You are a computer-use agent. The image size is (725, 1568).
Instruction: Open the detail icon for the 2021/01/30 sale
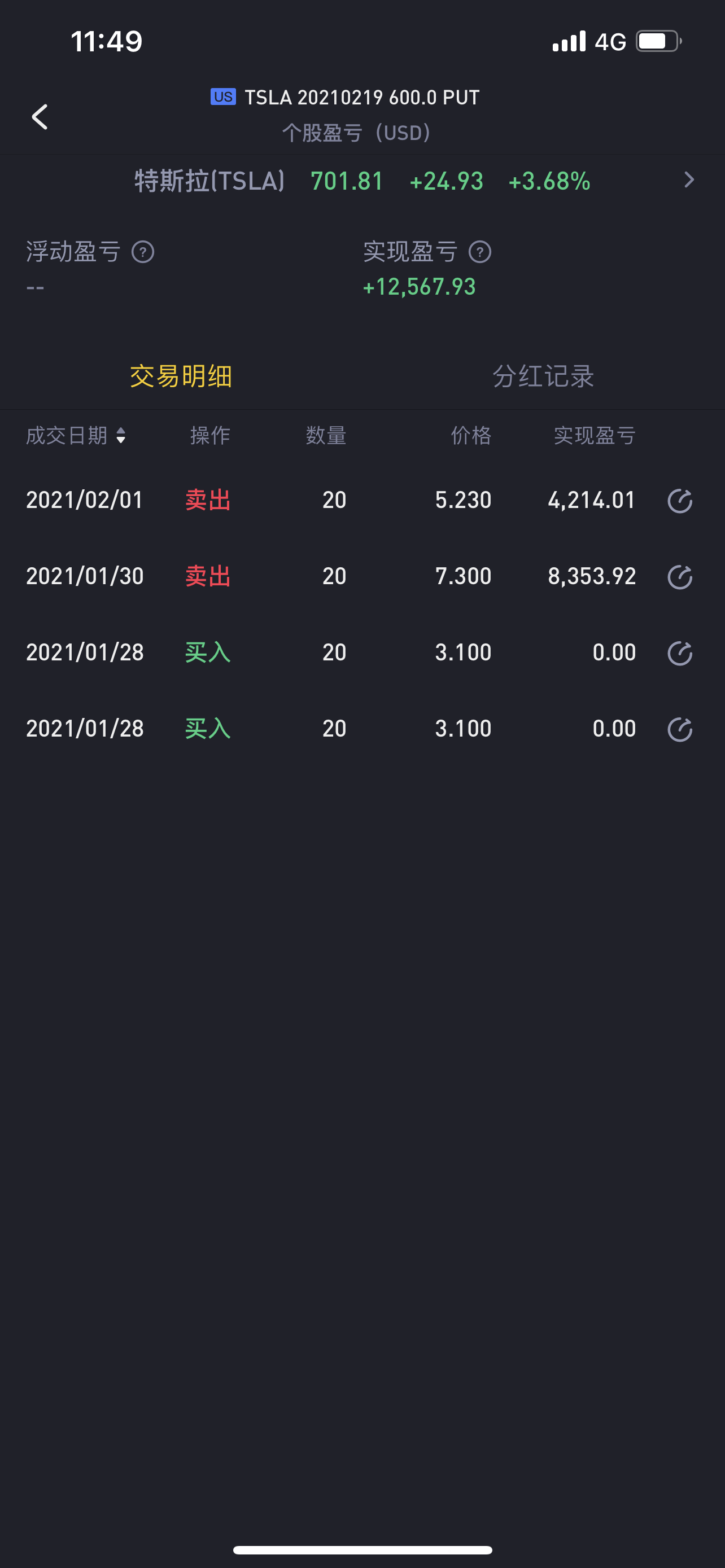click(x=679, y=577)
